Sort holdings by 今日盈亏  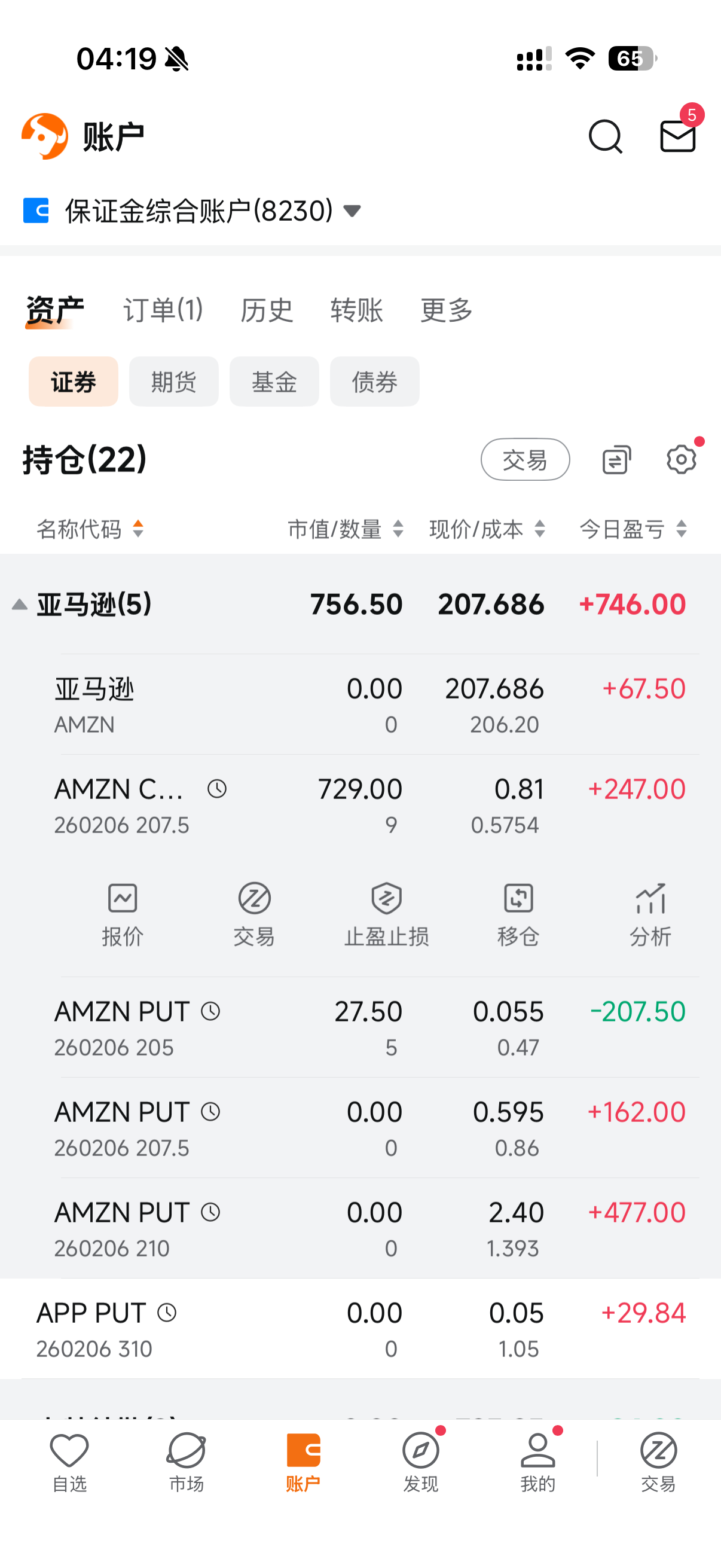click(x=633, y=529)
